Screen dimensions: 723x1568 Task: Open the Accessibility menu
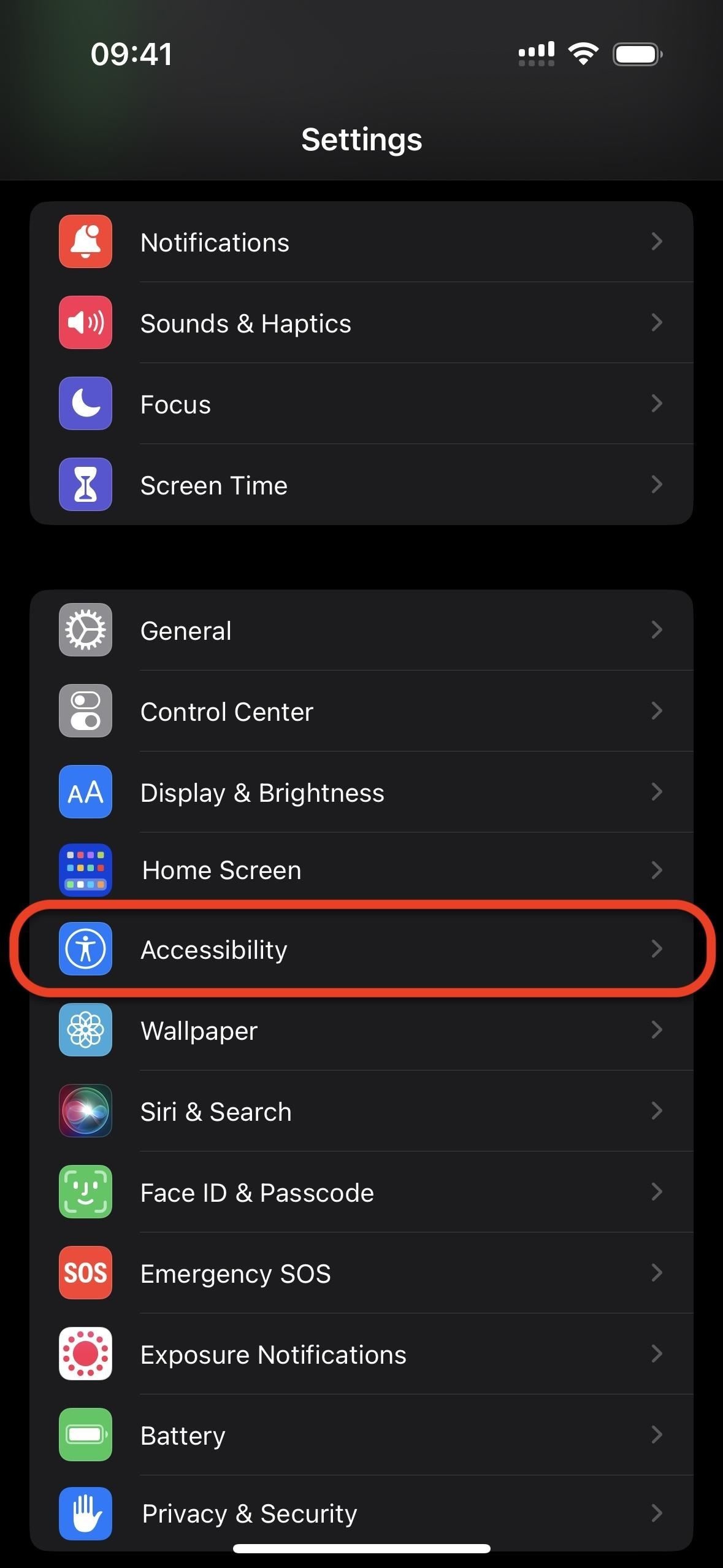coord(361,950)
